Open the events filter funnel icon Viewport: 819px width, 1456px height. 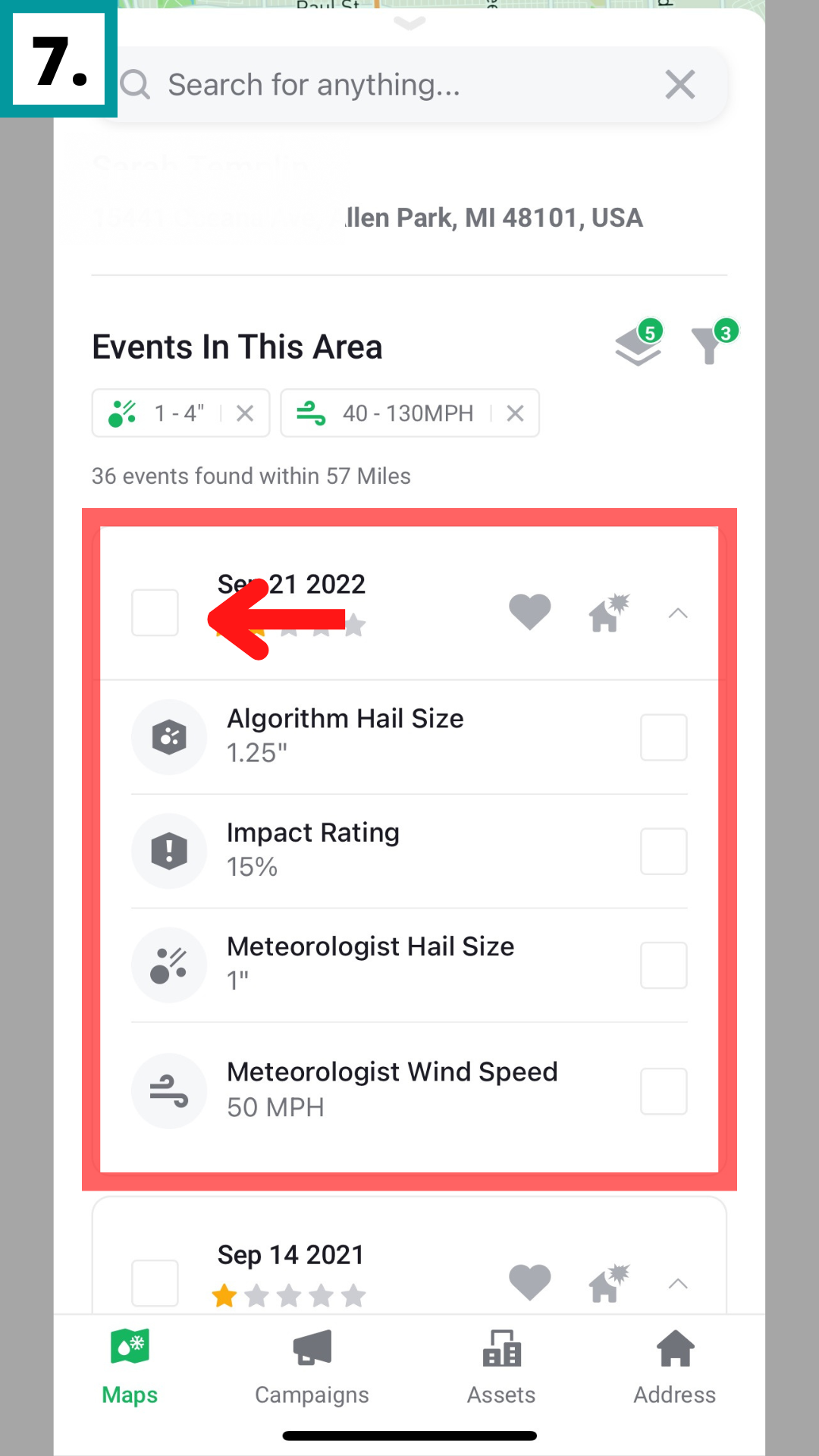(x=709, y=346)
